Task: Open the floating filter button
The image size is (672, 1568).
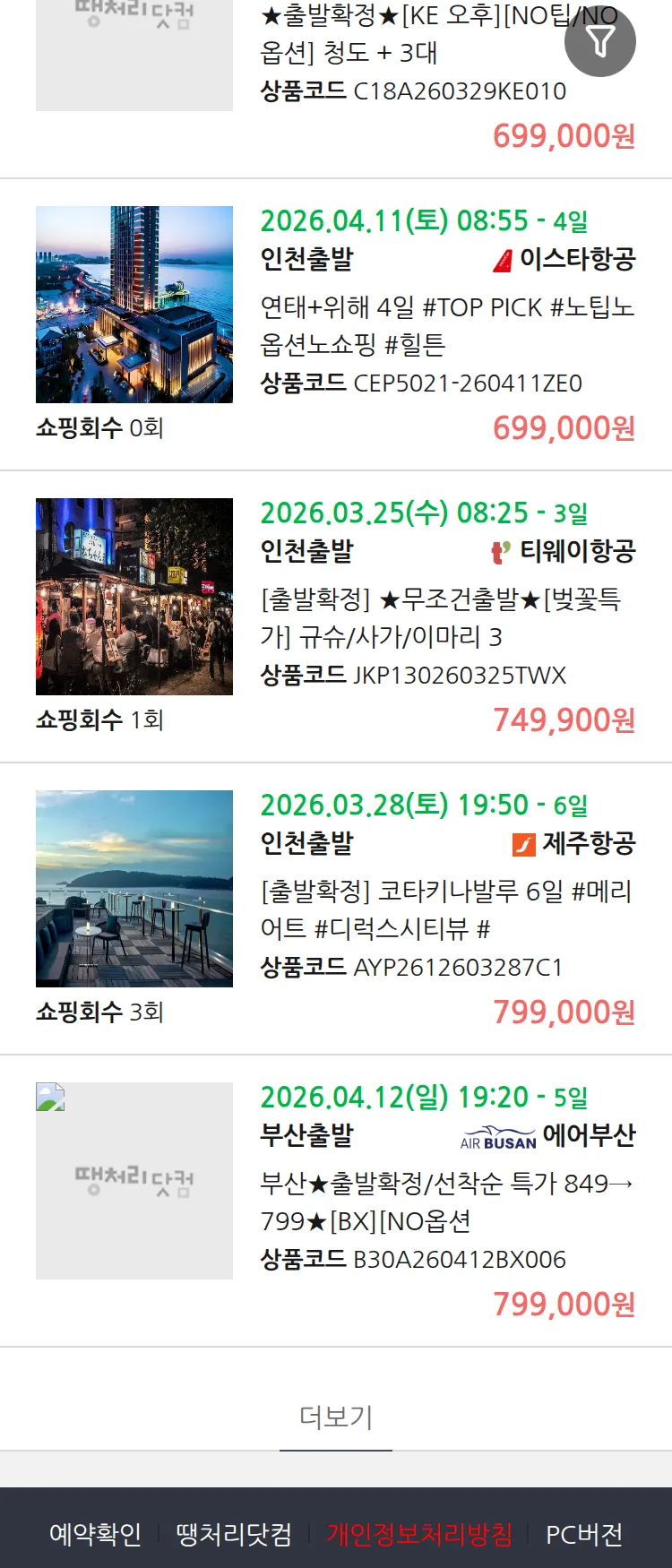Action: [599, 41]
